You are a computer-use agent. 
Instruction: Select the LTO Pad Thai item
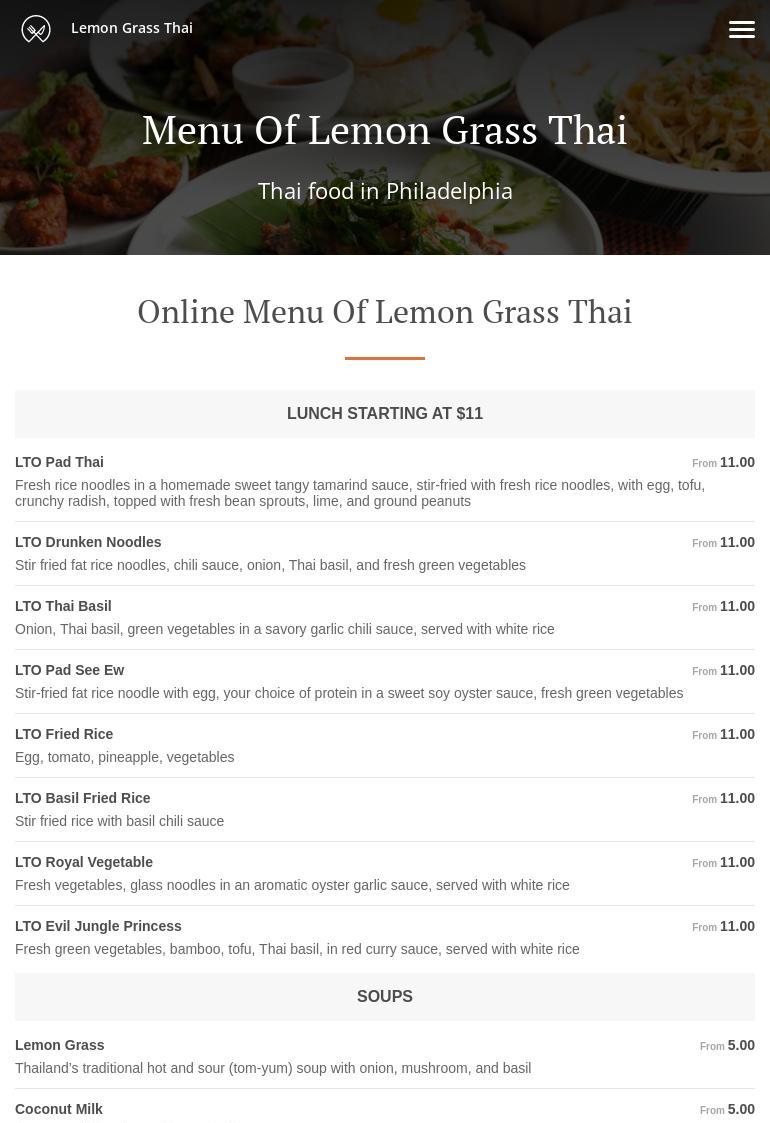point(60,462)
